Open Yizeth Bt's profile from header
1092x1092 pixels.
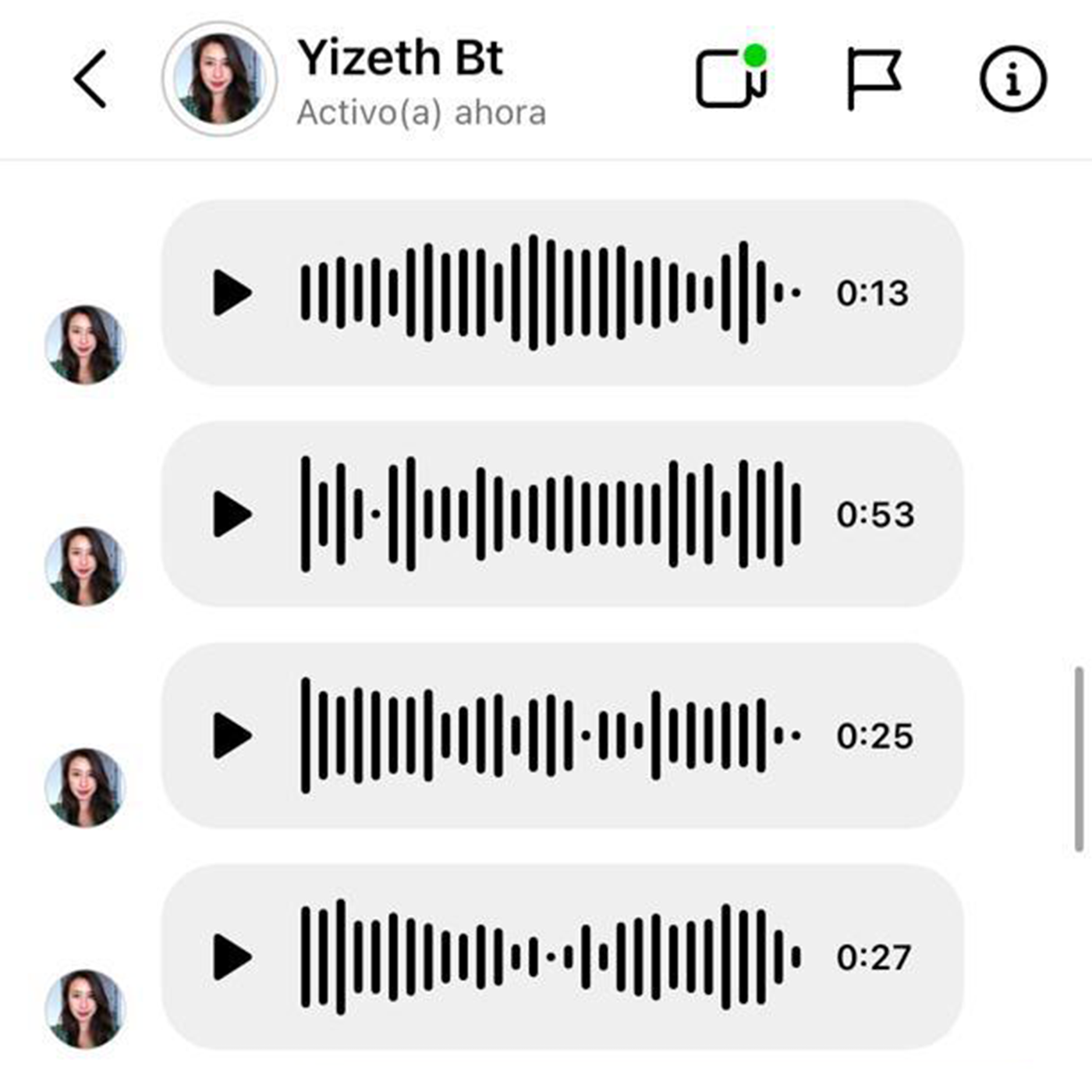coord(219,79)
